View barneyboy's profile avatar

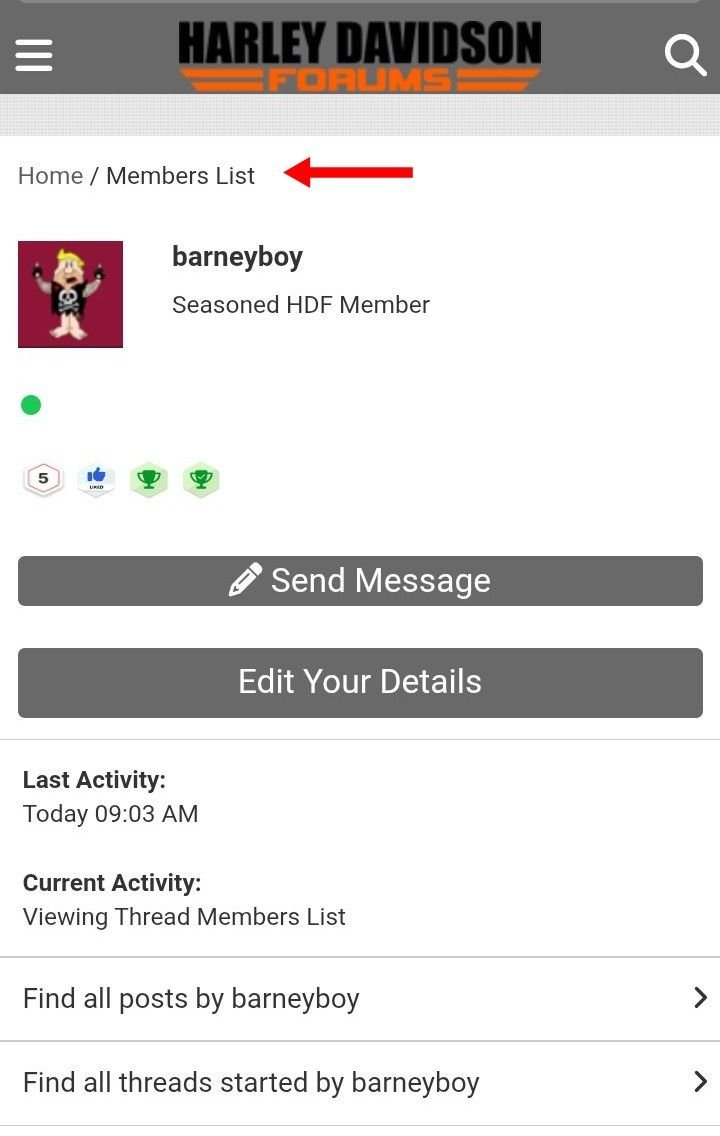click(70, 294)
